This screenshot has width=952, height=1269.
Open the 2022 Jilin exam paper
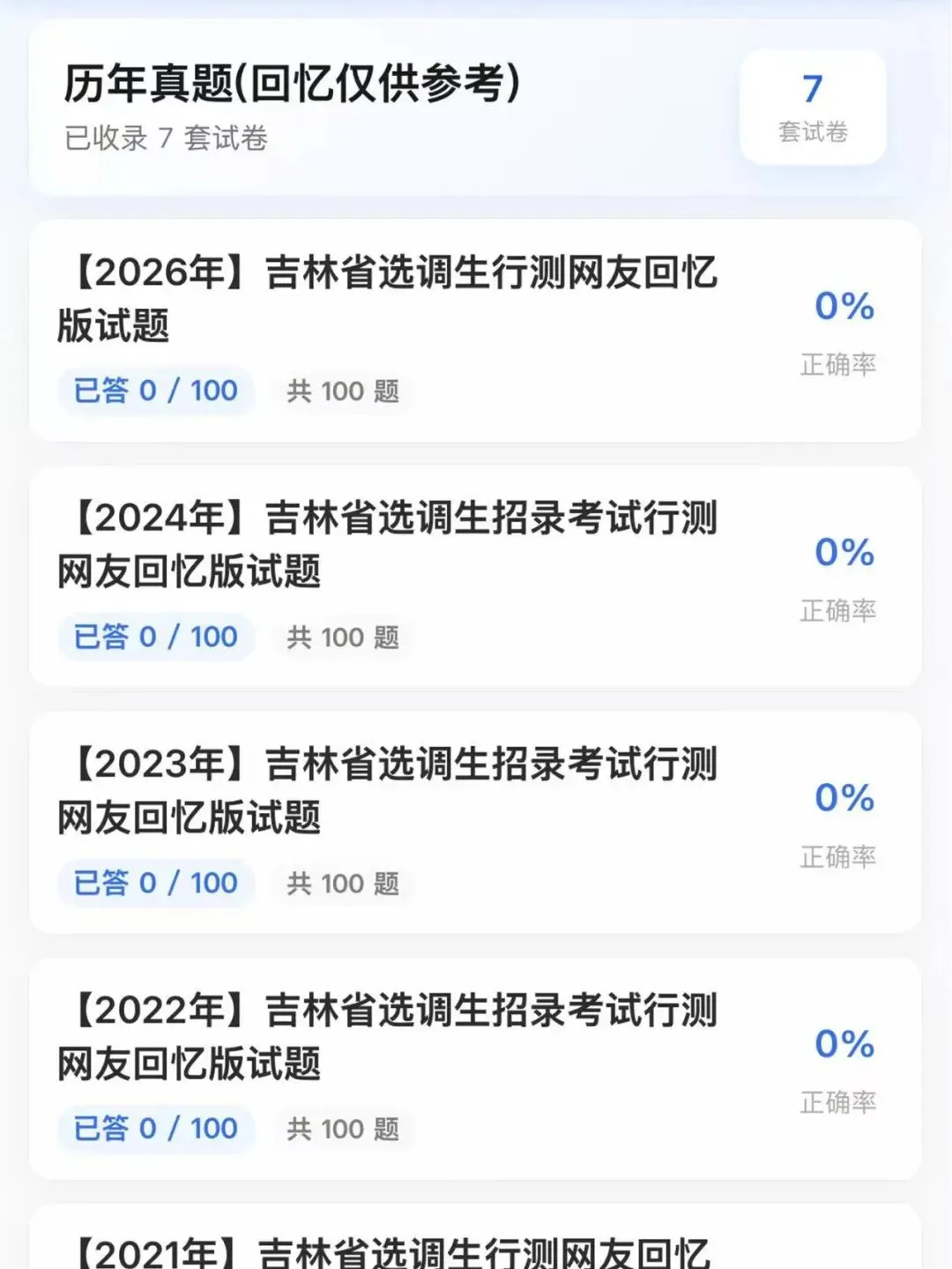(x=475, y=1069)
